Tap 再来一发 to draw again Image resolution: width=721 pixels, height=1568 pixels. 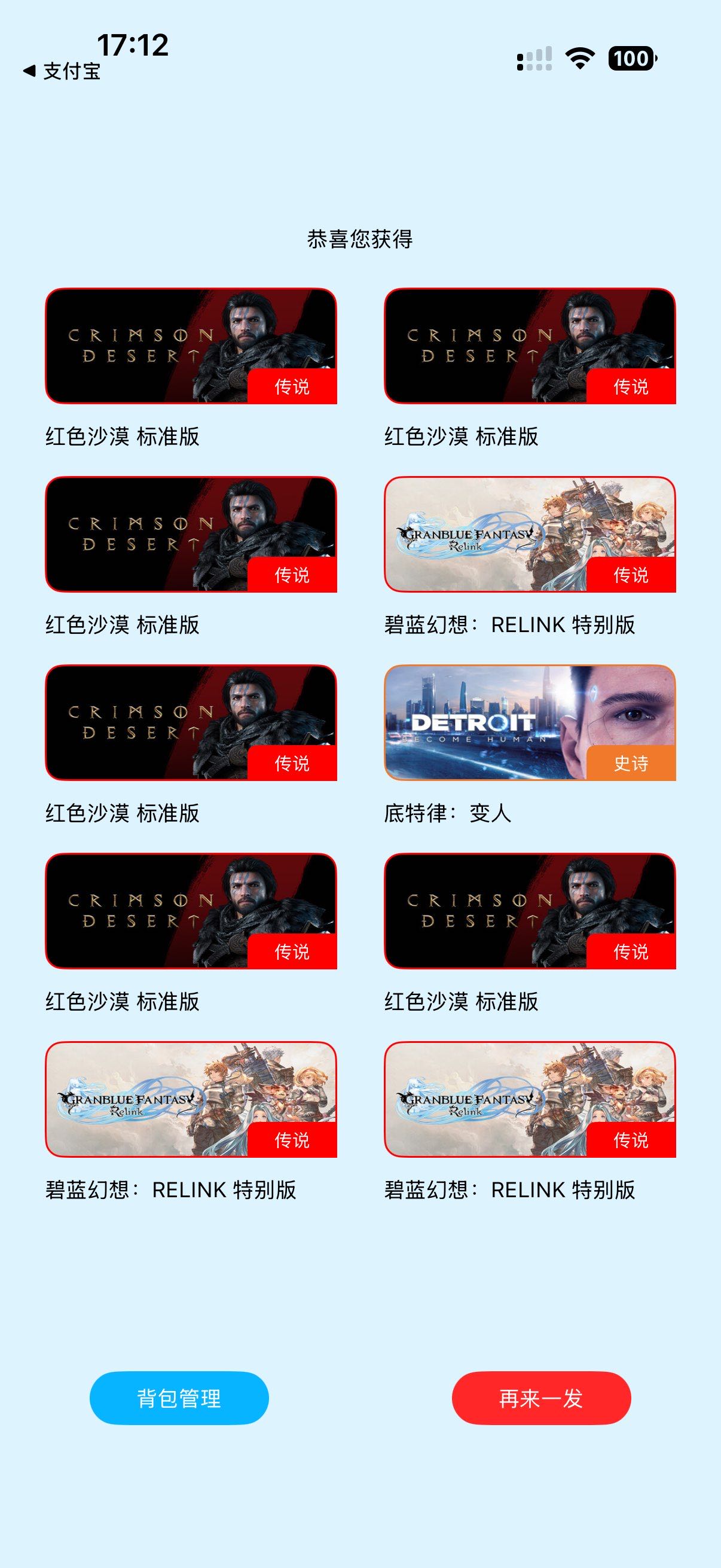[541, 1398]
